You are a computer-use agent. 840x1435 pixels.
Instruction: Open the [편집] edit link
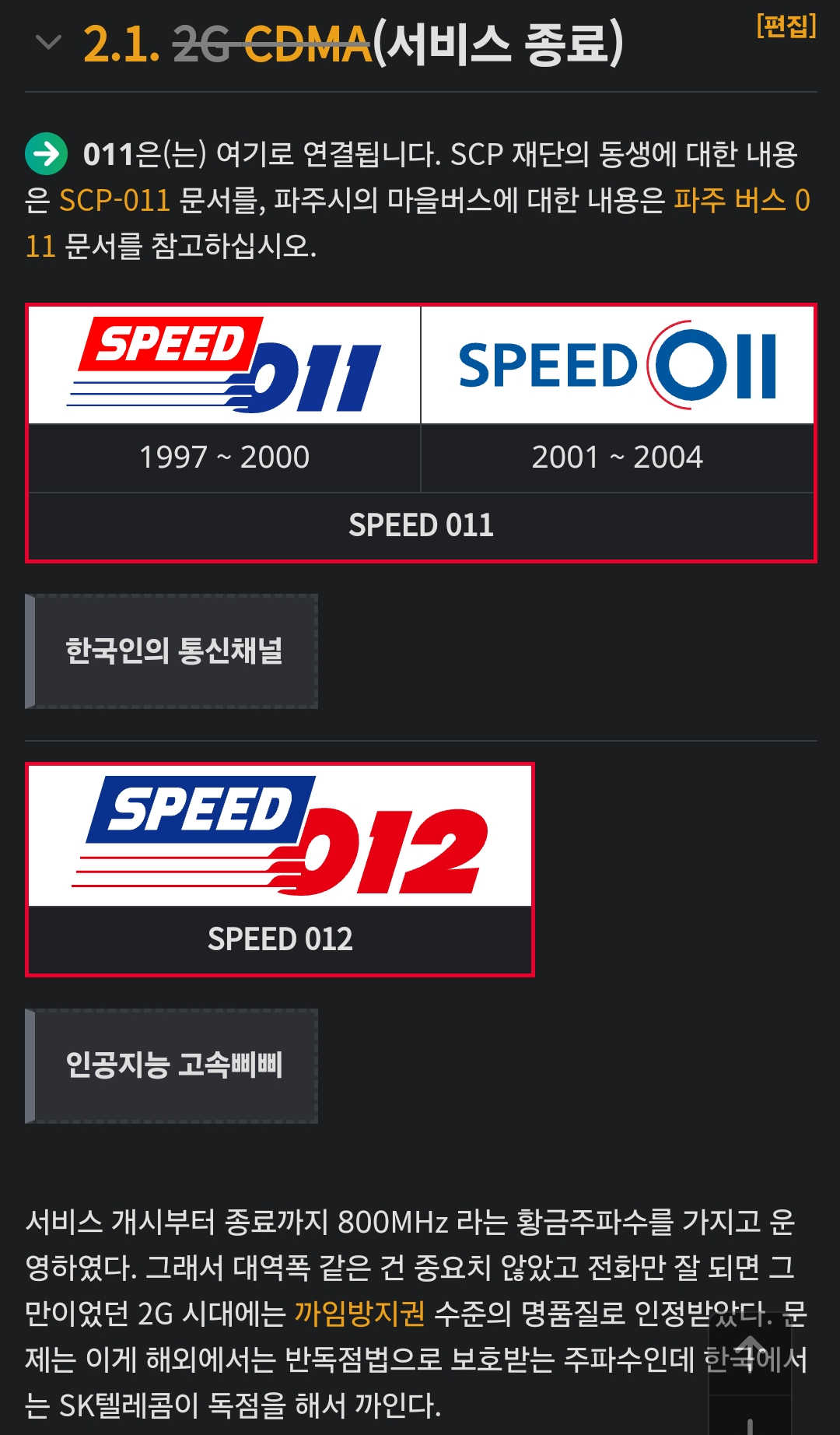(x=786, y=26)
